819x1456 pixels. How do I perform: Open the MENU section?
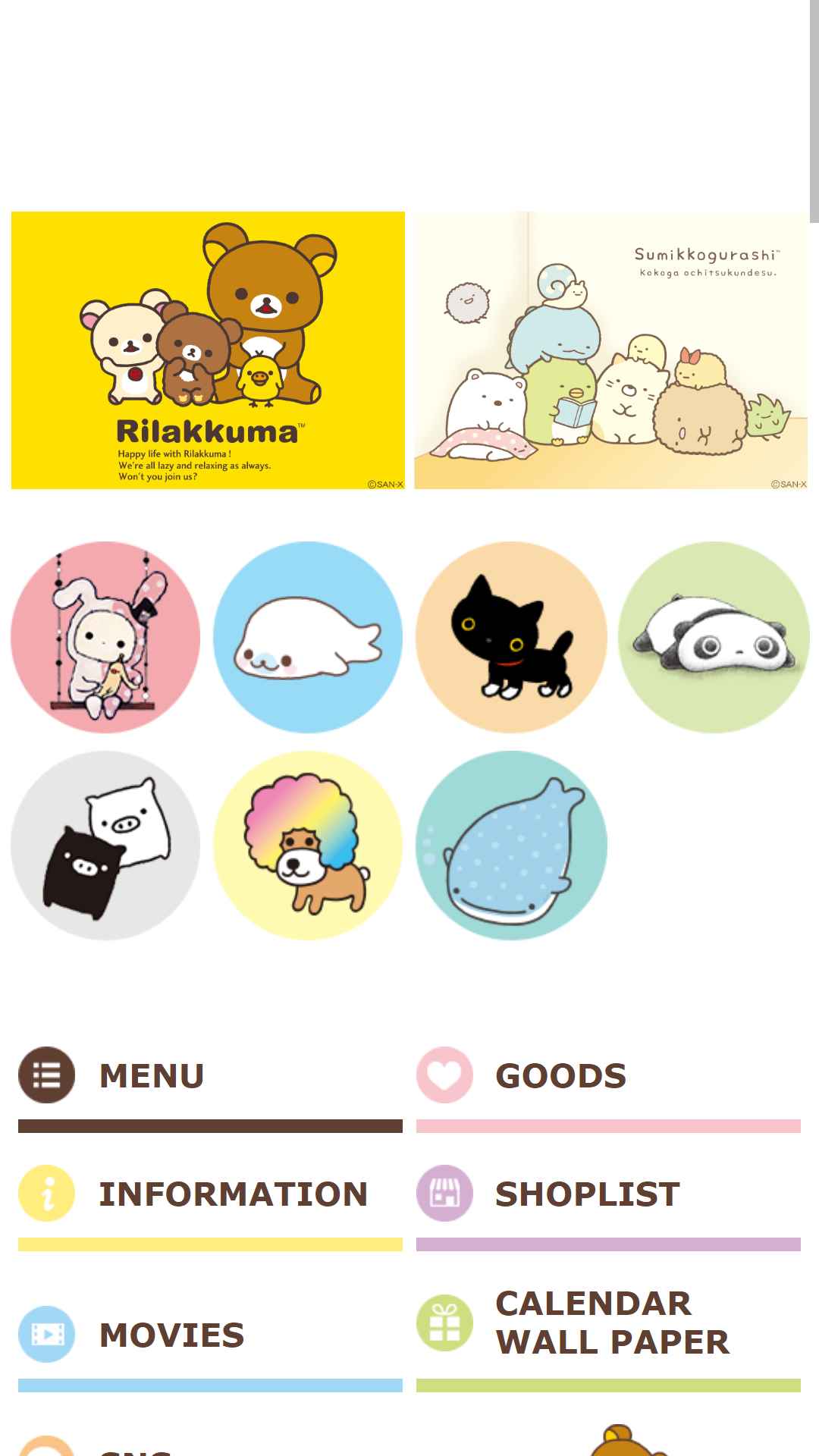pyautogui.click(x=209, y=1077)
